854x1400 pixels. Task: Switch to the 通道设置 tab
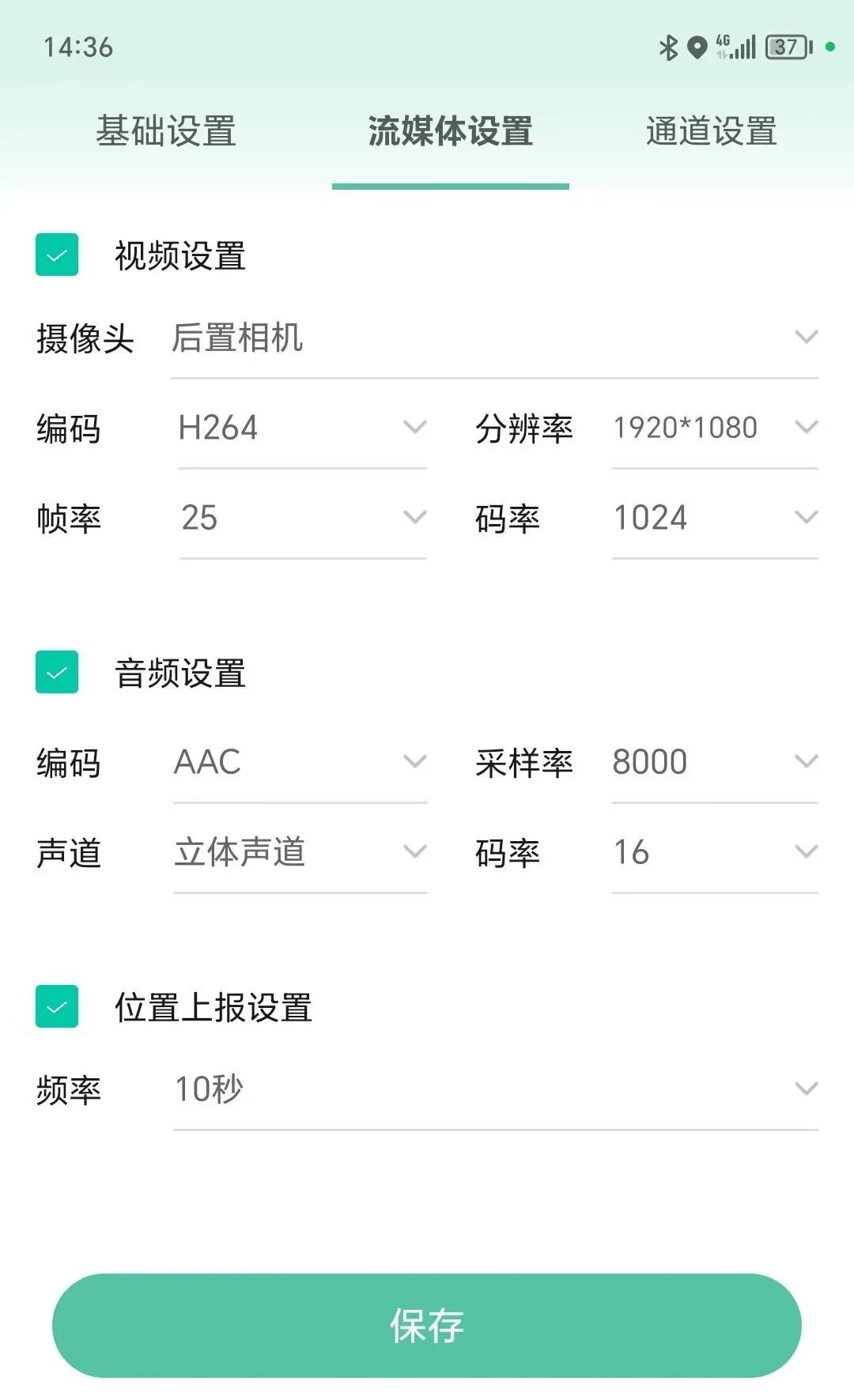[x=711, y=131]
